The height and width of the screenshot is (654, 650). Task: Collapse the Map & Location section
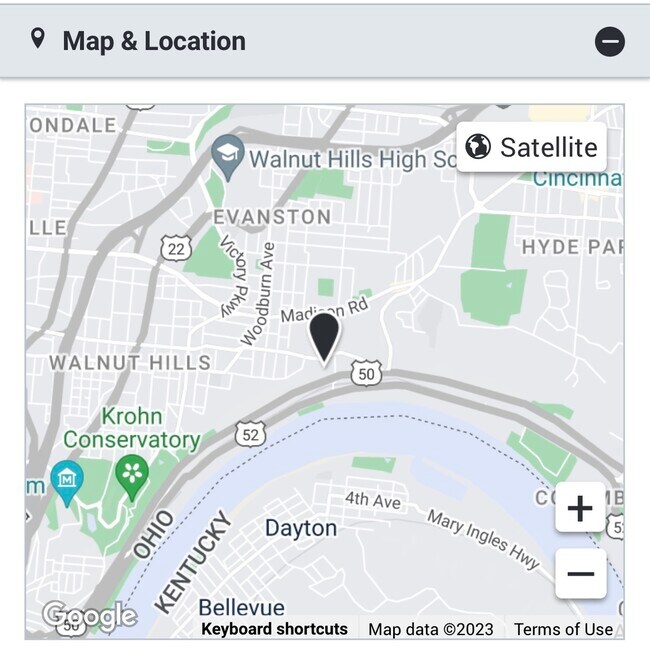(x=609, y=41)
